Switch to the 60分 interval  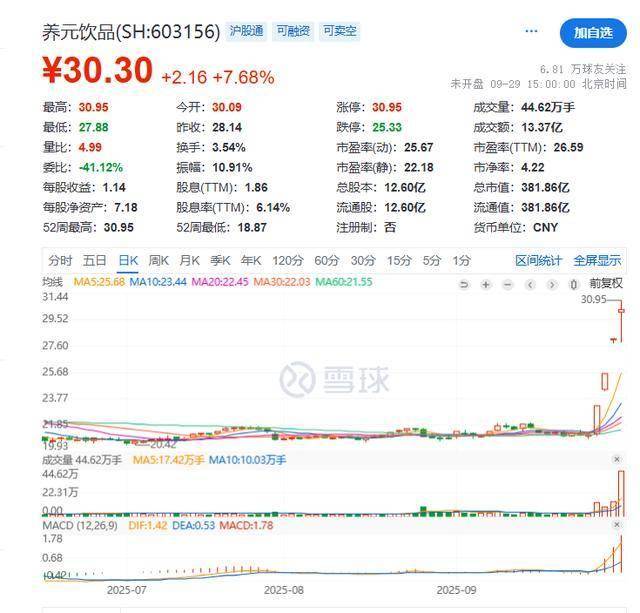[327, 261]
